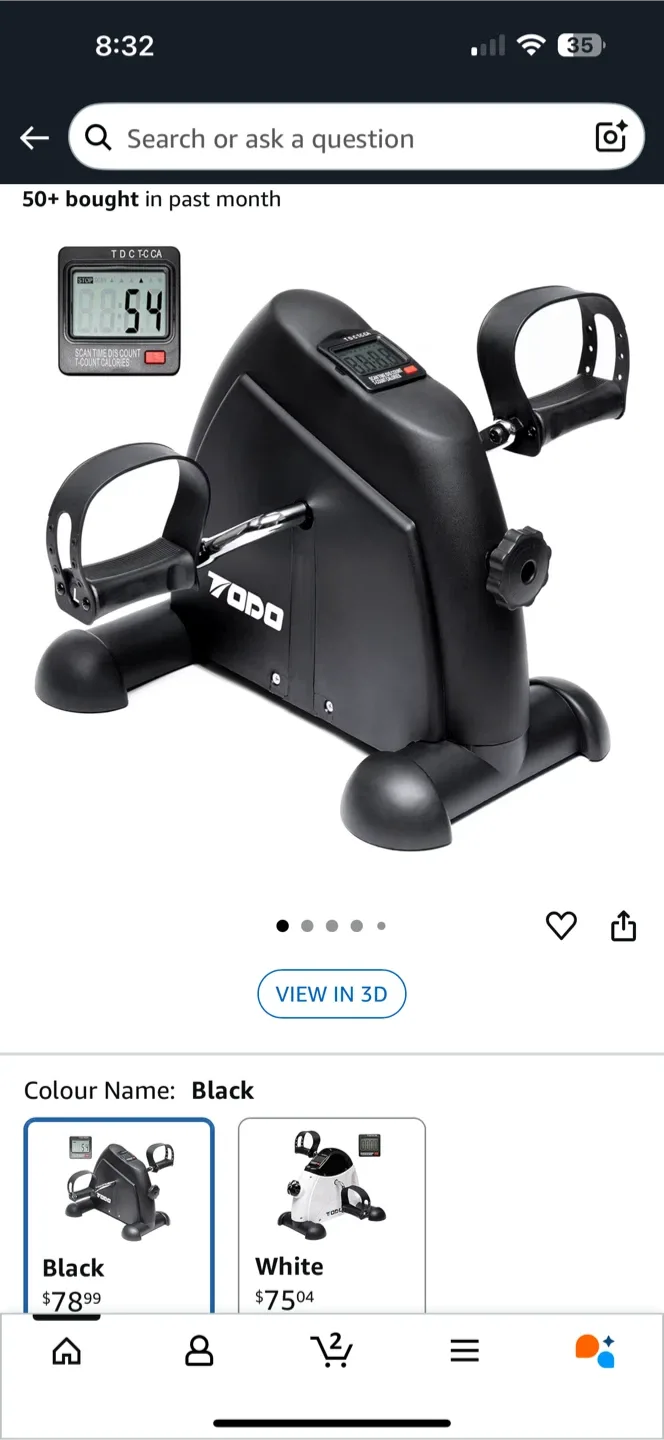Open the account profile tab
664x1440 pixels.
(x=199, y=1351)
